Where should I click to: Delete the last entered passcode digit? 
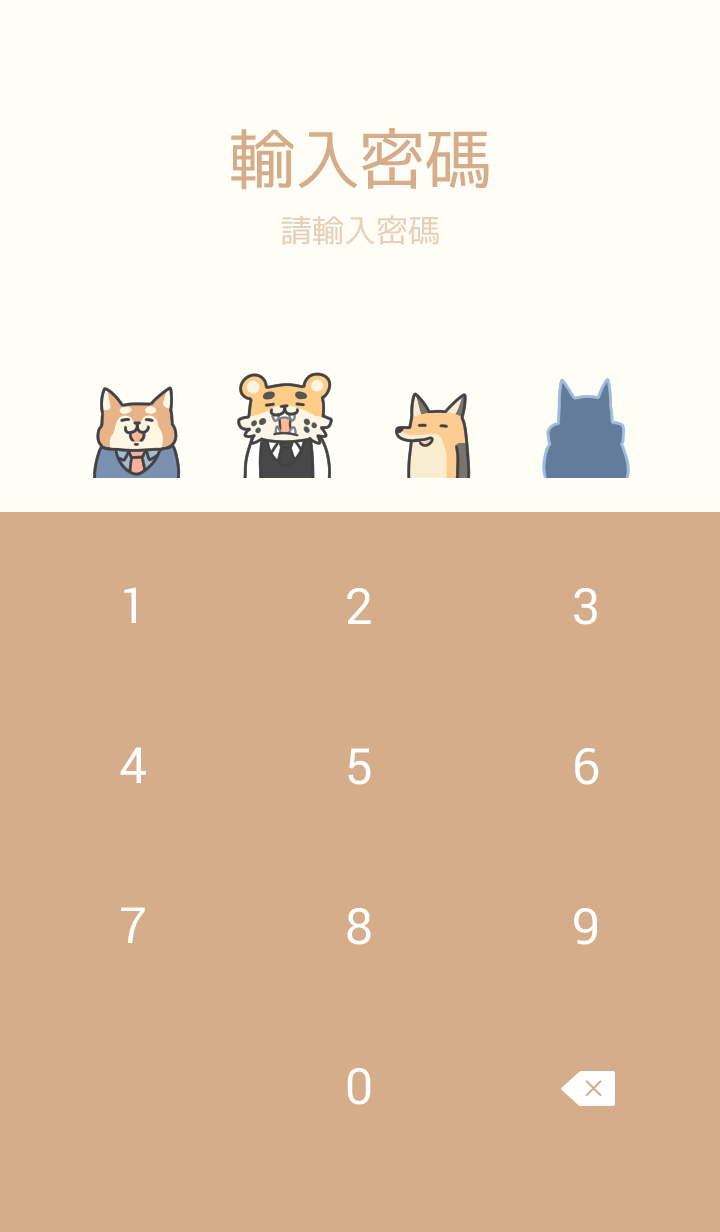tap(588, 1088)
